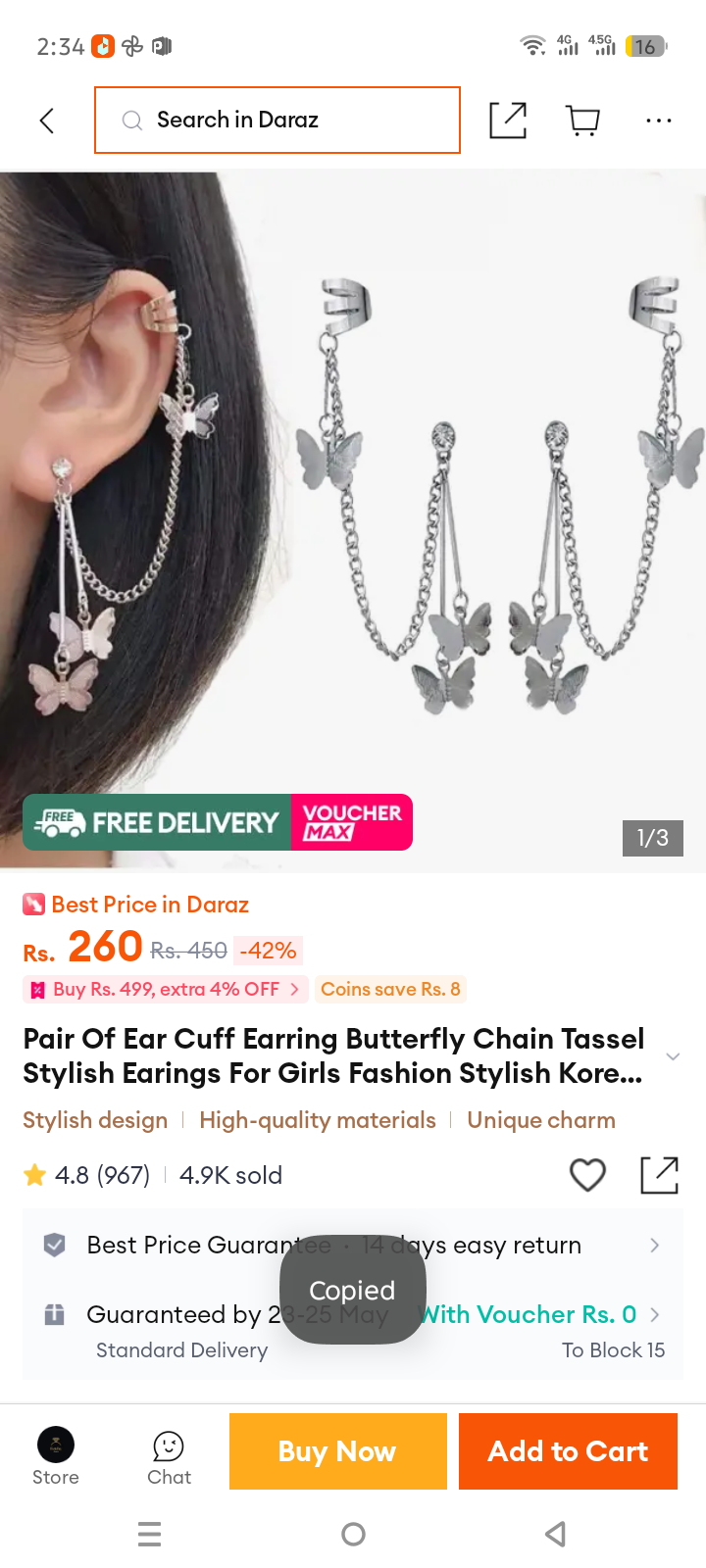Screen dimensions: 706x1568
Task: Open the shopping cart icon
Action: click(583, 120)
